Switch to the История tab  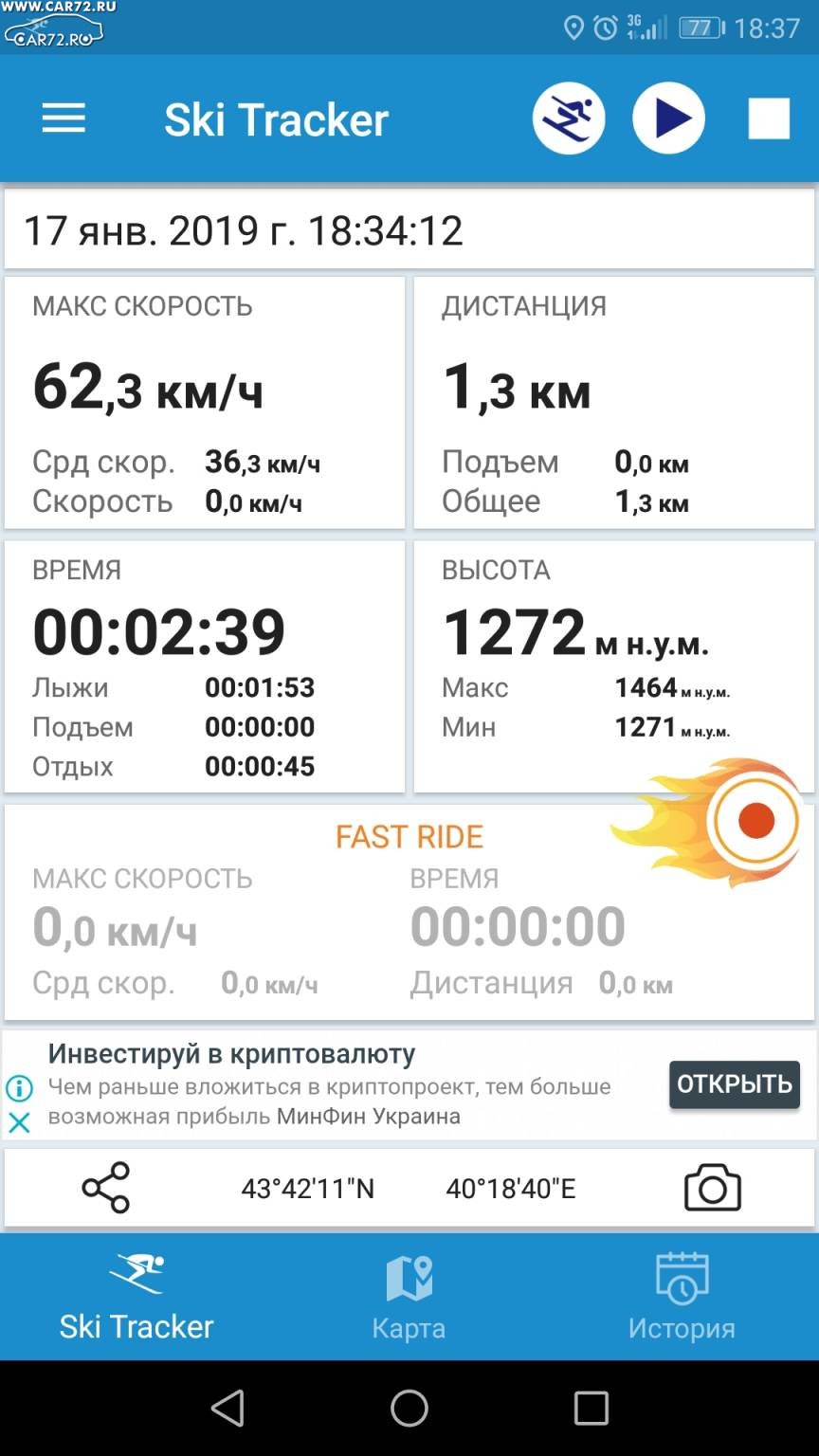click(x=682, y=1297)
